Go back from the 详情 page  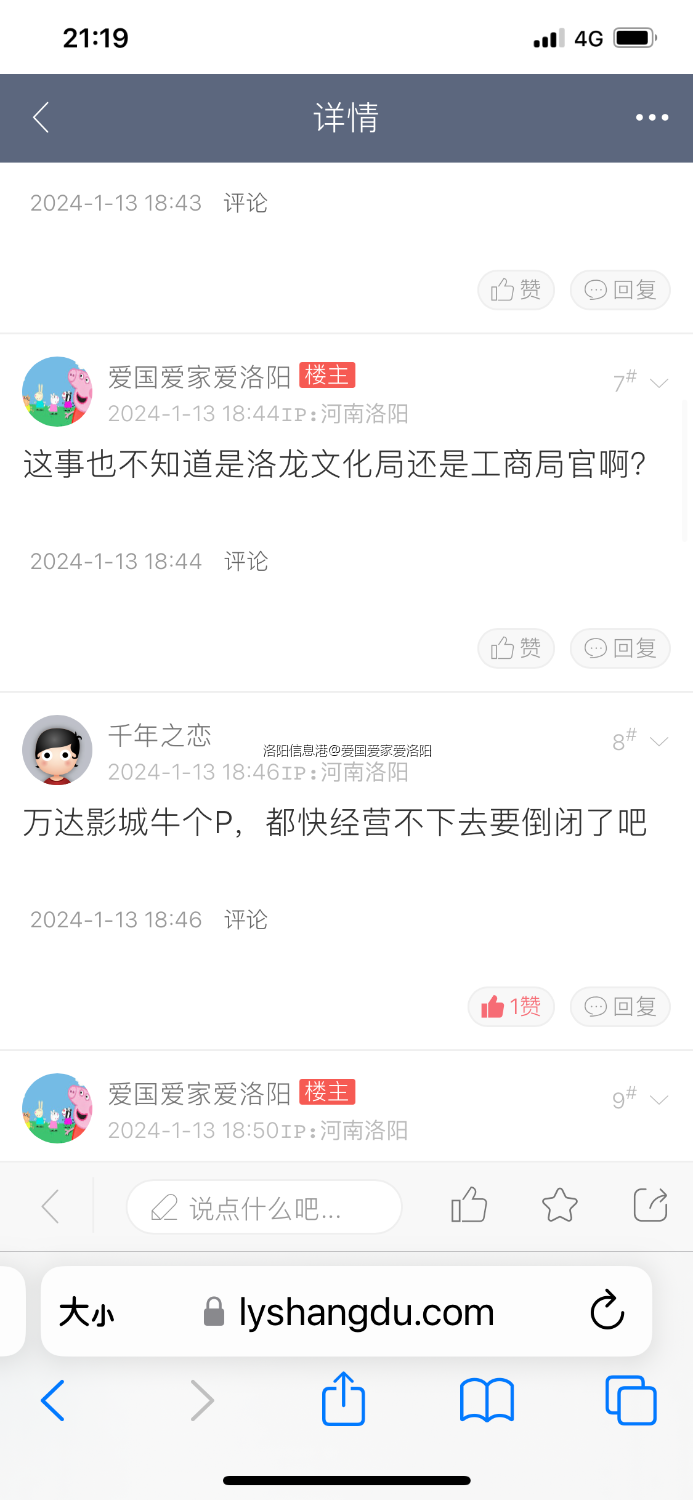(x=41, y=118)
